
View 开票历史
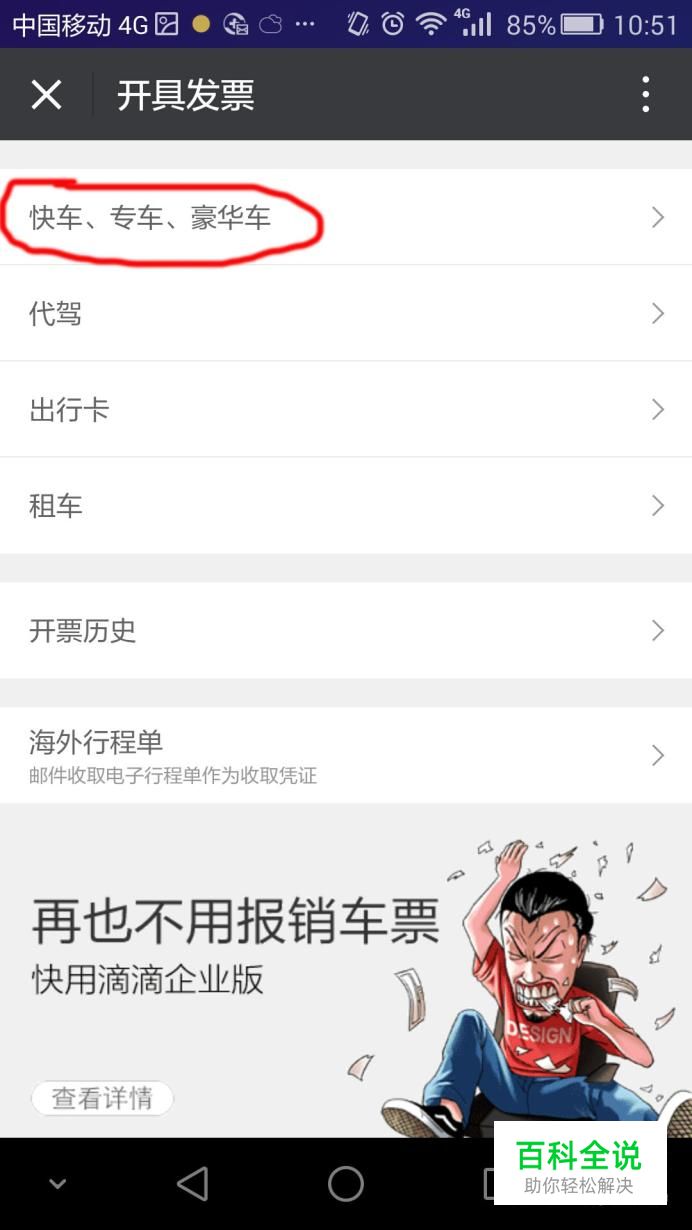(x=346, y=631)
